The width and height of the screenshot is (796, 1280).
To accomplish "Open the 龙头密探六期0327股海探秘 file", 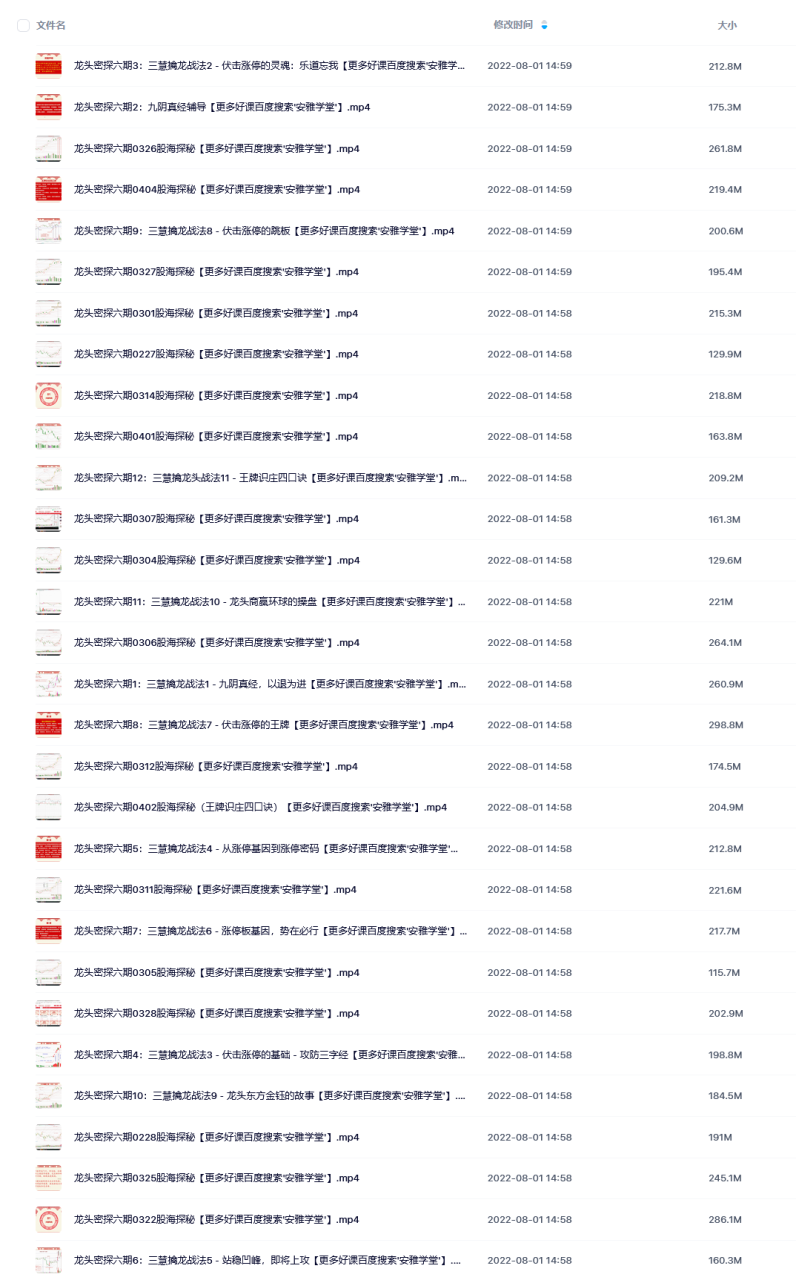I will [216, 272].
